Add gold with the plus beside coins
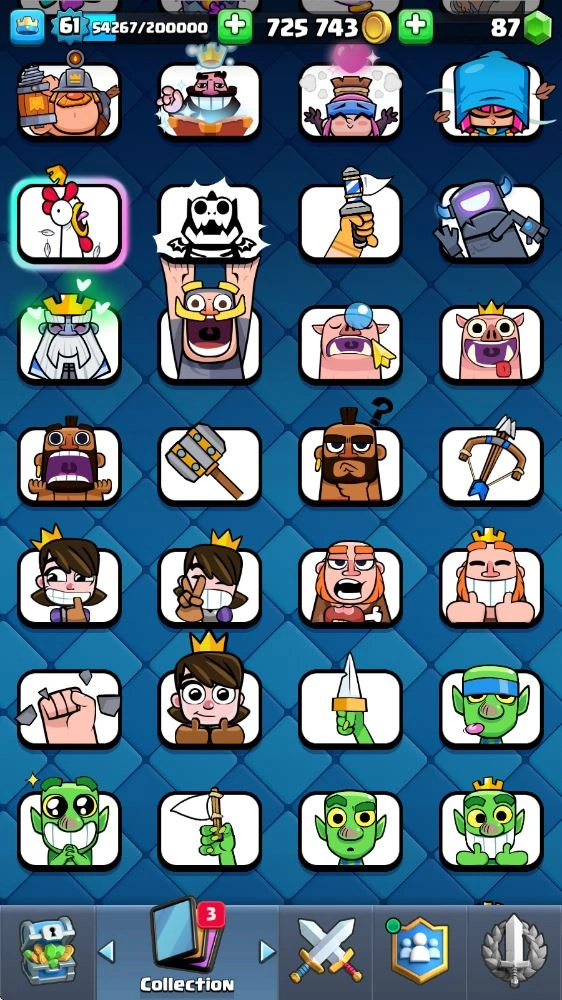Image resolution: width=562 pixels, height=1000 pixels. pos(415,27)
